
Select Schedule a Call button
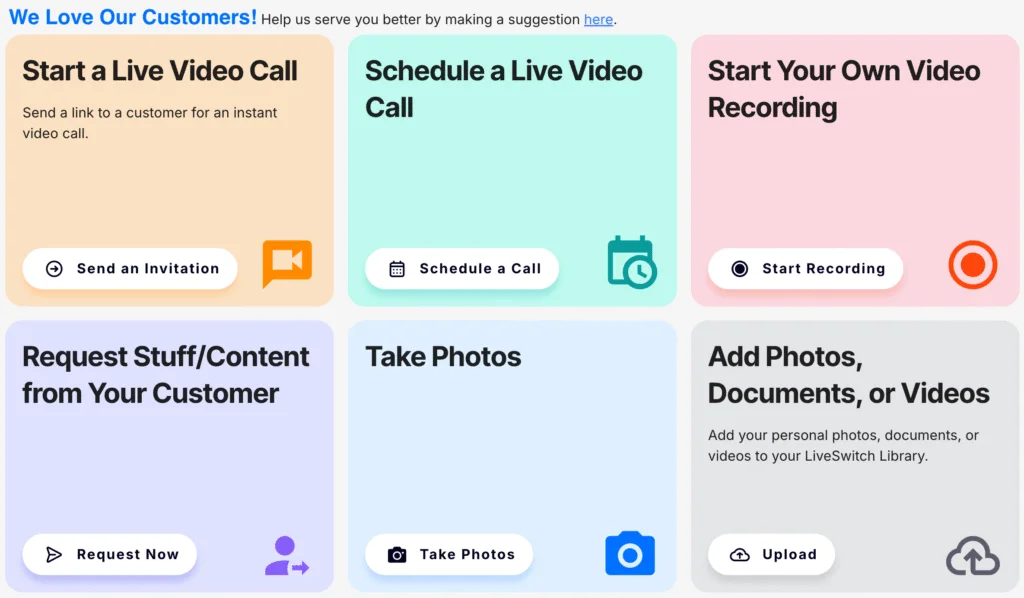(x=462, y=269)
